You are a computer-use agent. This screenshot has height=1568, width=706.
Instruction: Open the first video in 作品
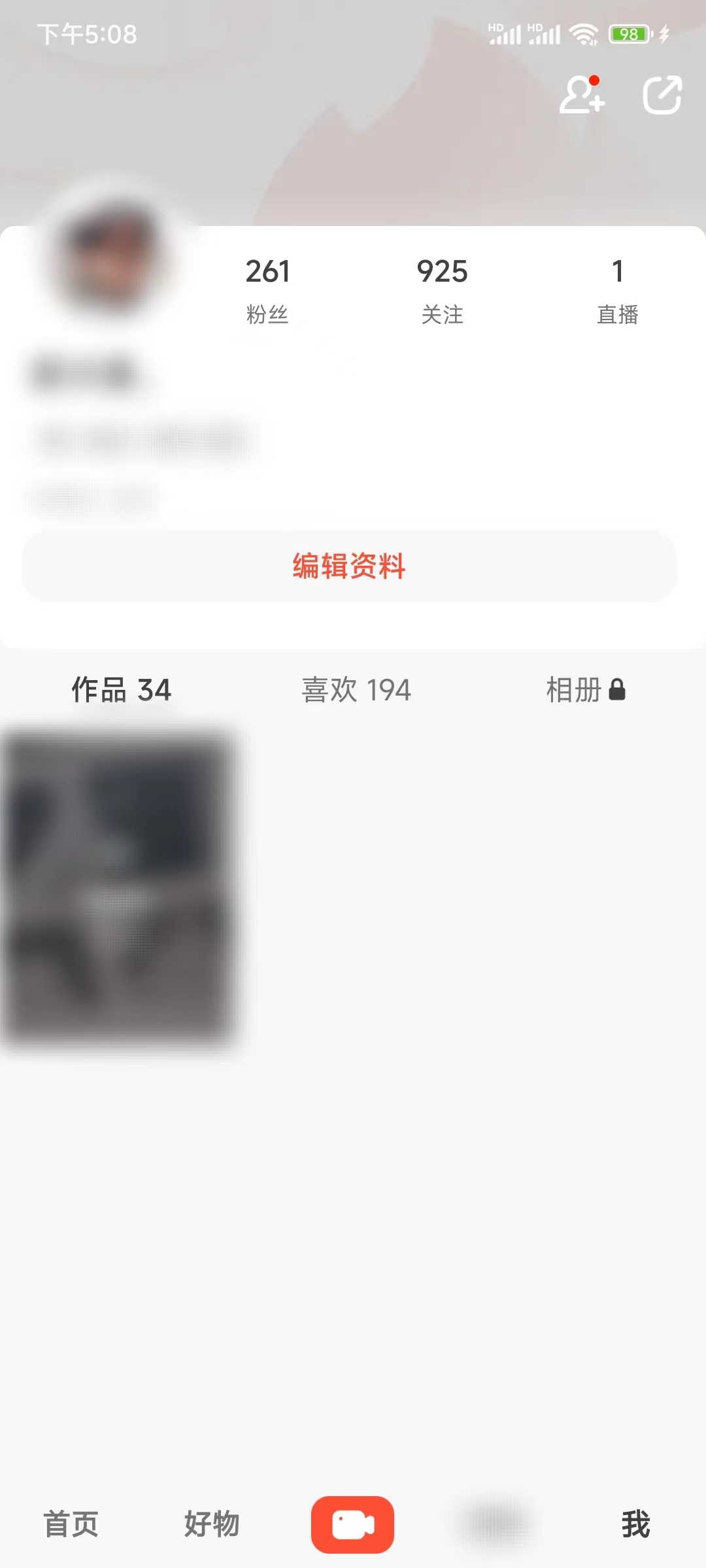pos(118,887)
